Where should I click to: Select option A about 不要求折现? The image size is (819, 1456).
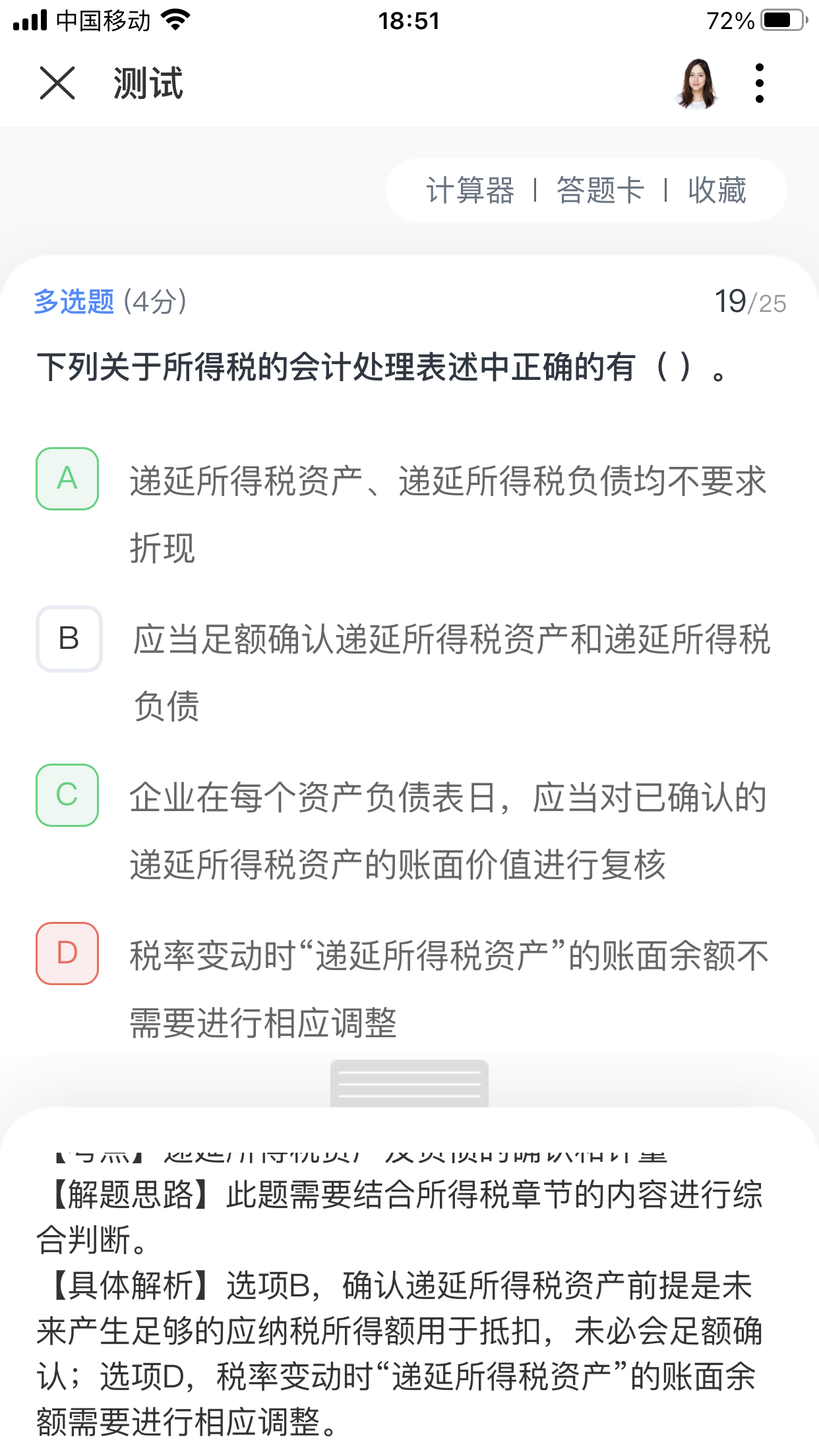[x=67, y=479]
